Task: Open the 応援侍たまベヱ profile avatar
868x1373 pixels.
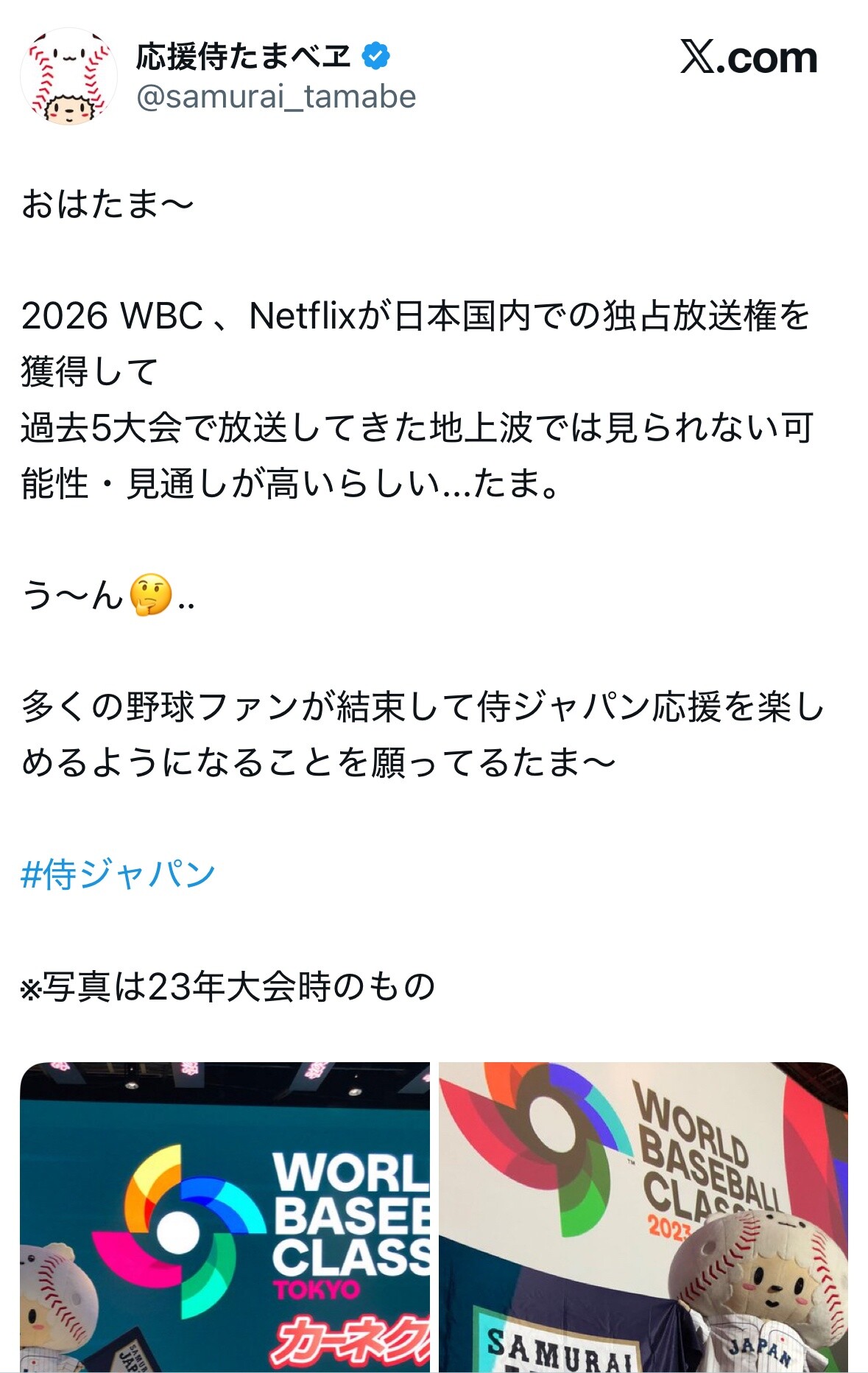Action: (68, 76)
